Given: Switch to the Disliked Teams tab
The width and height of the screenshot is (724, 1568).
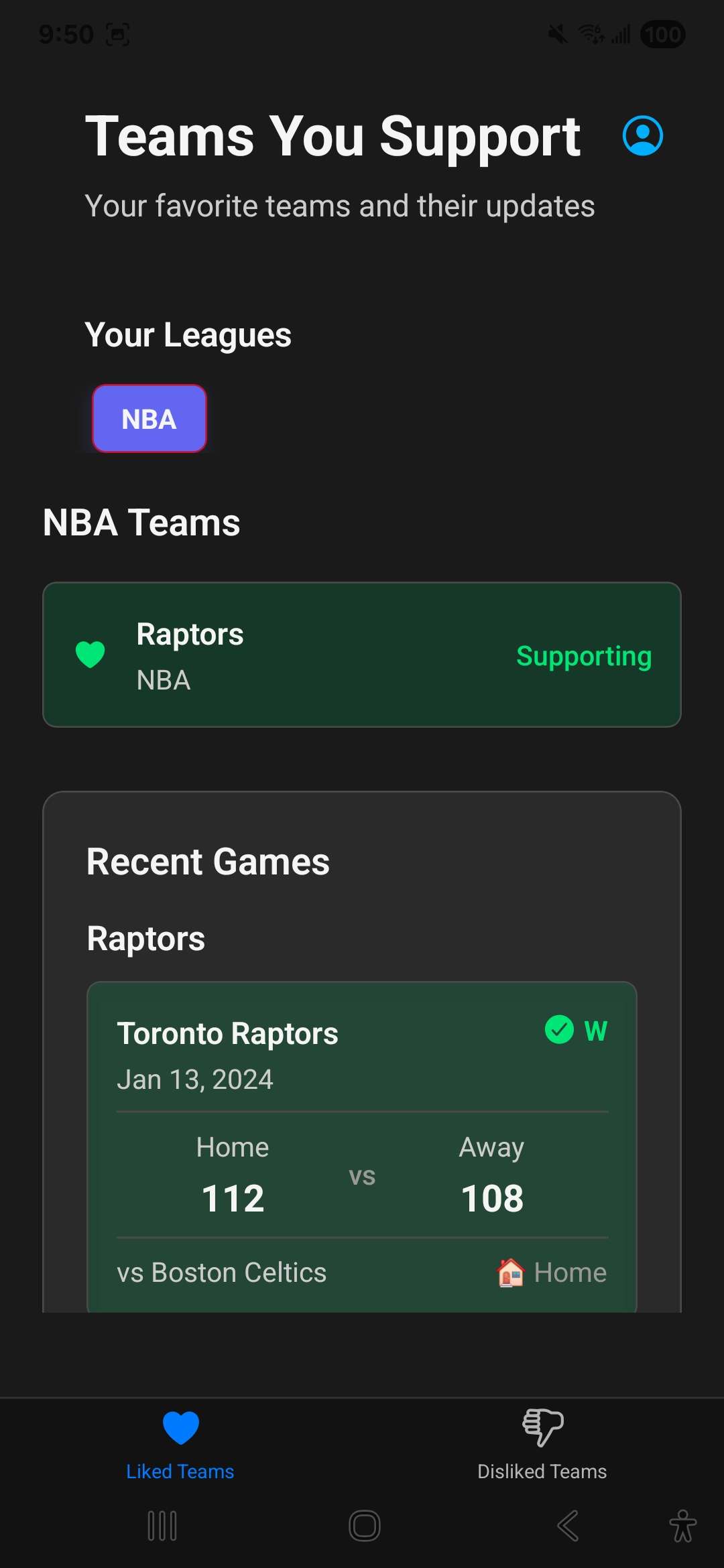Looking at the screenshot, I should (542, 1444).
